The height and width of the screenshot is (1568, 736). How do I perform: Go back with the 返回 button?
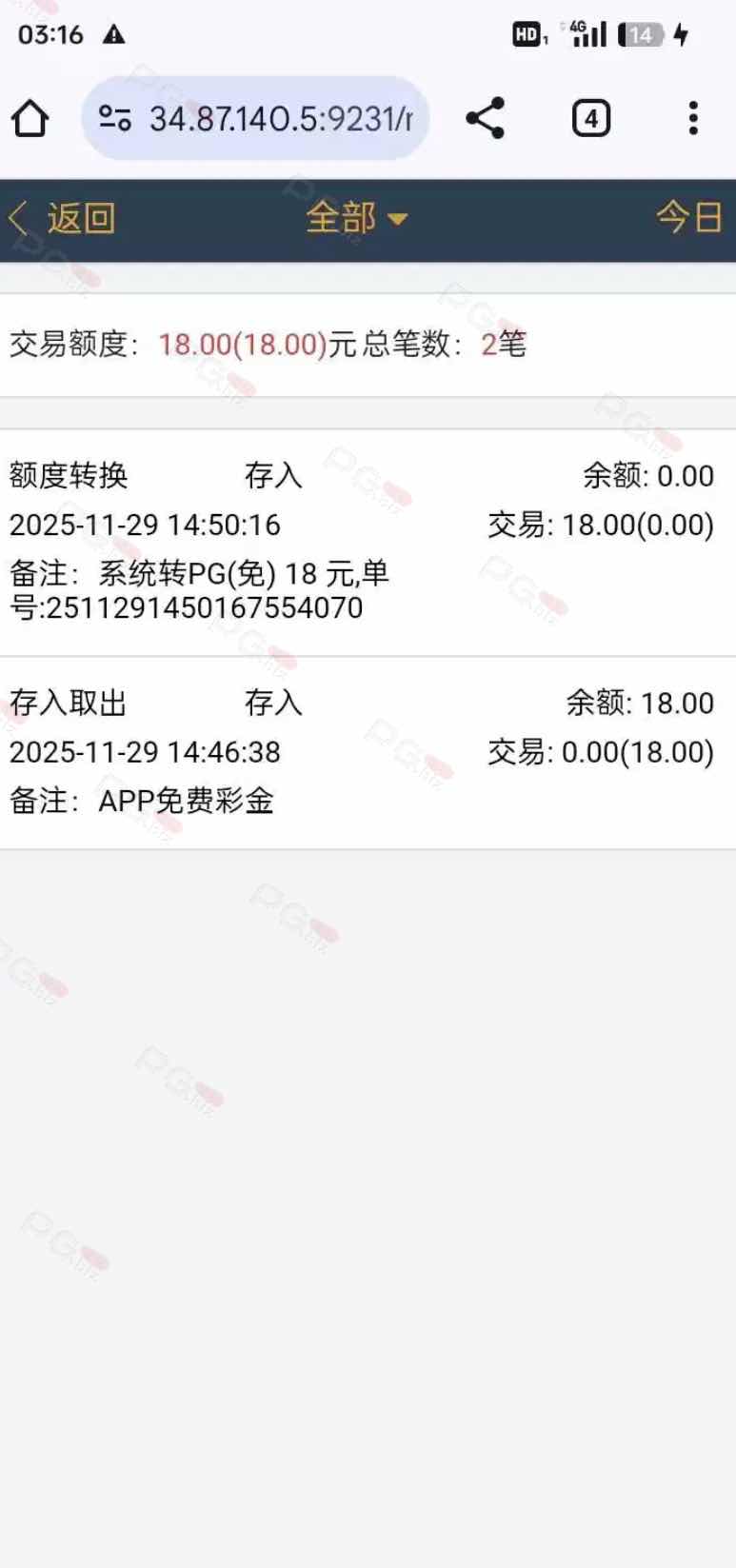[x=63, y=218]
